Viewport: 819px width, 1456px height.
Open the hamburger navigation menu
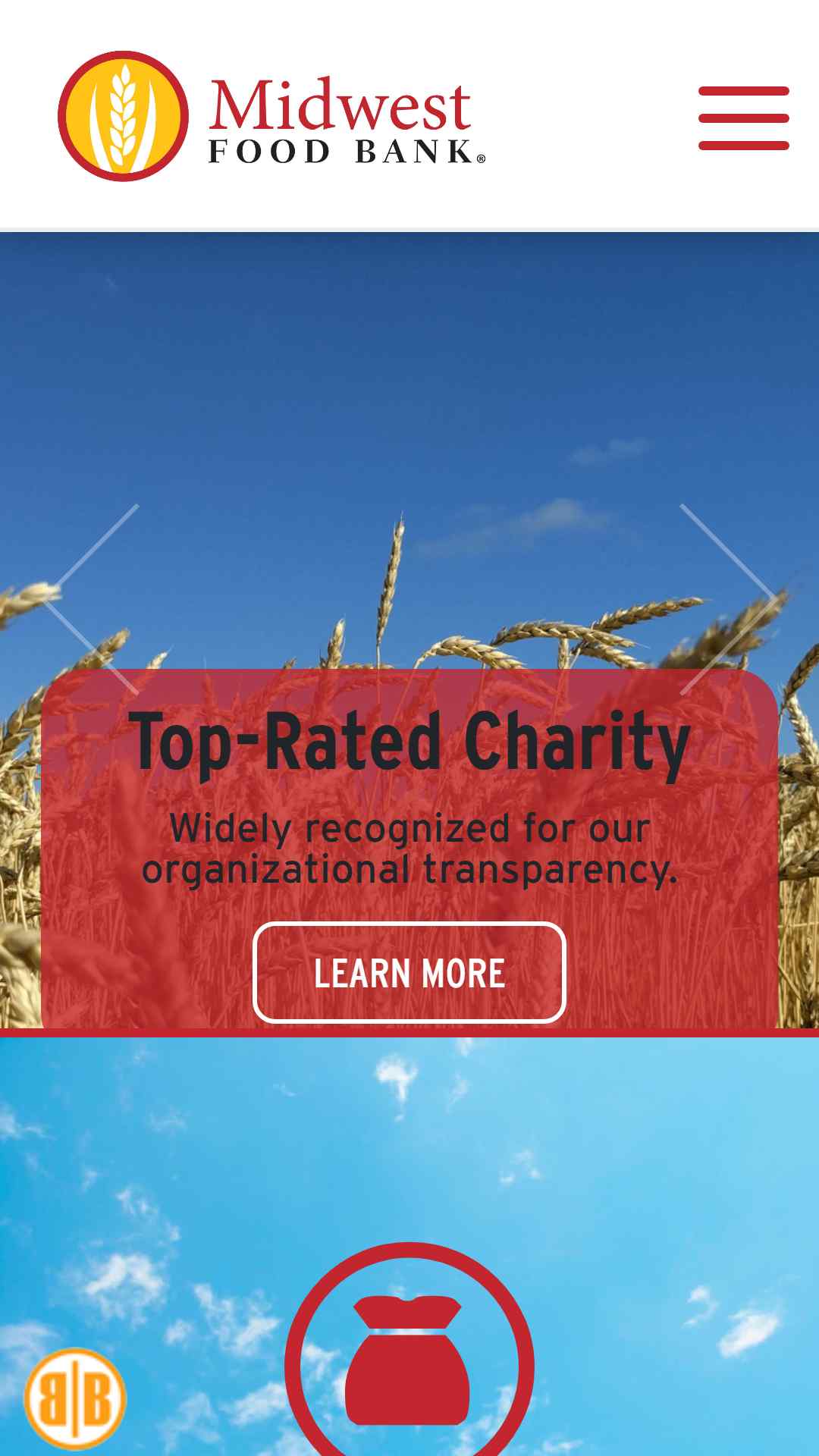pos(743,118)
